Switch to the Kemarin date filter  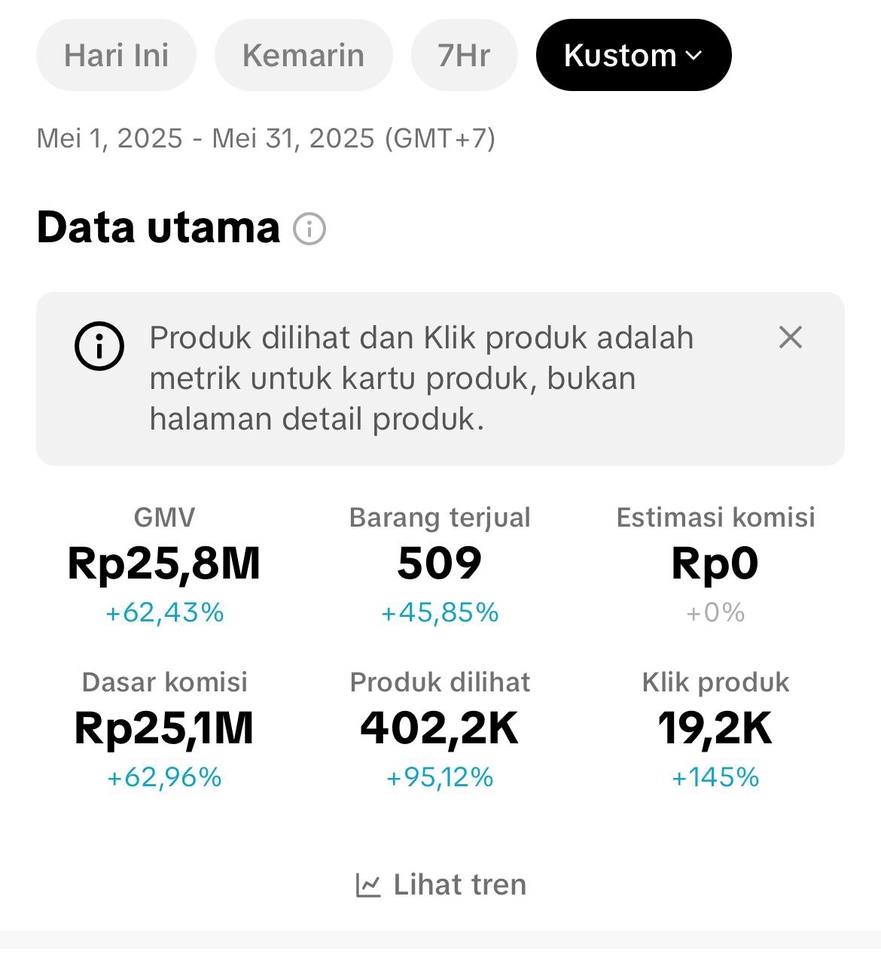[303, 56]
